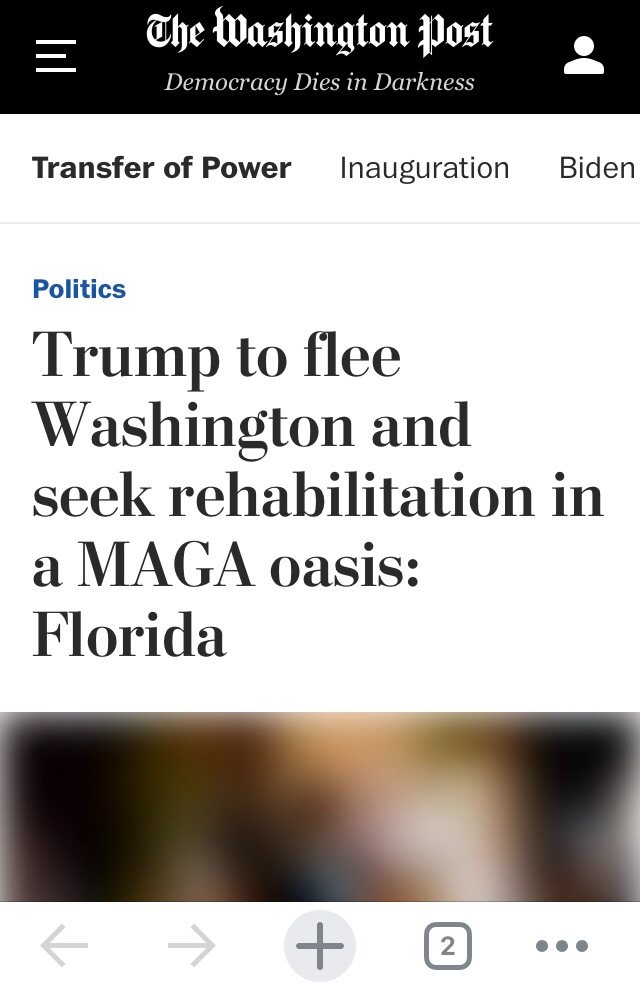Open the Politics category link

[79, 289]
